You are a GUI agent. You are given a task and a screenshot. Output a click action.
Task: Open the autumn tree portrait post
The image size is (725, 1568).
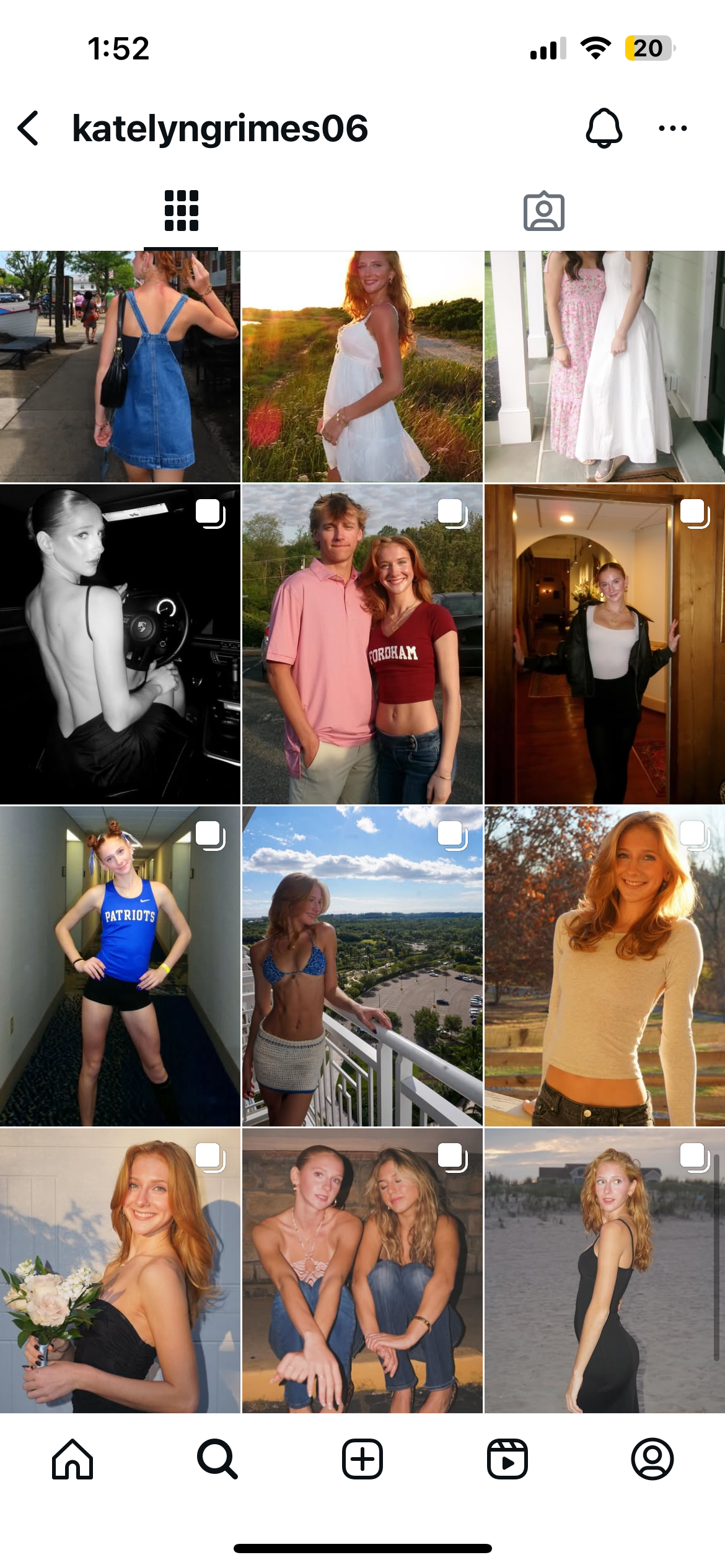pyautogui.click(x=604, y=966)
